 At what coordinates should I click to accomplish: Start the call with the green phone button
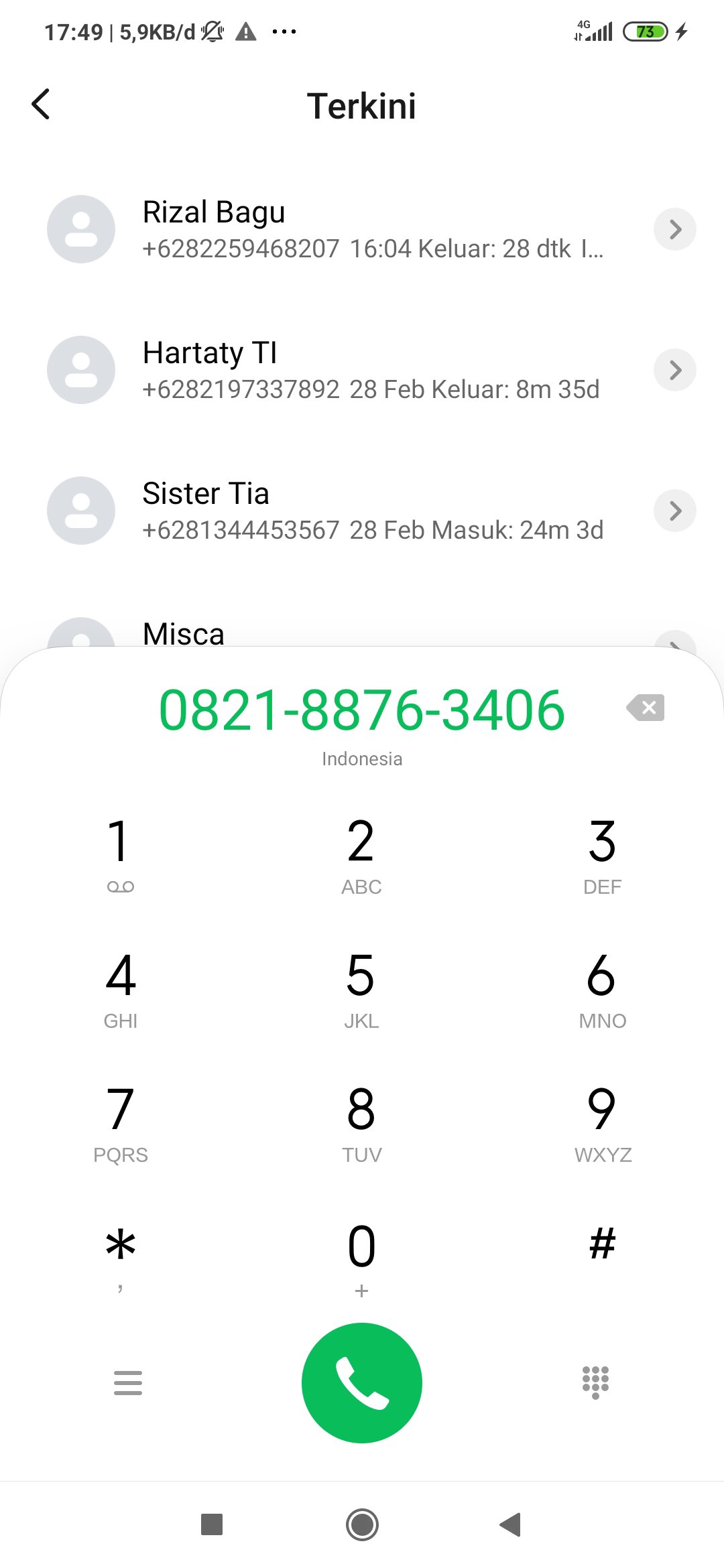click(362, 1383)
